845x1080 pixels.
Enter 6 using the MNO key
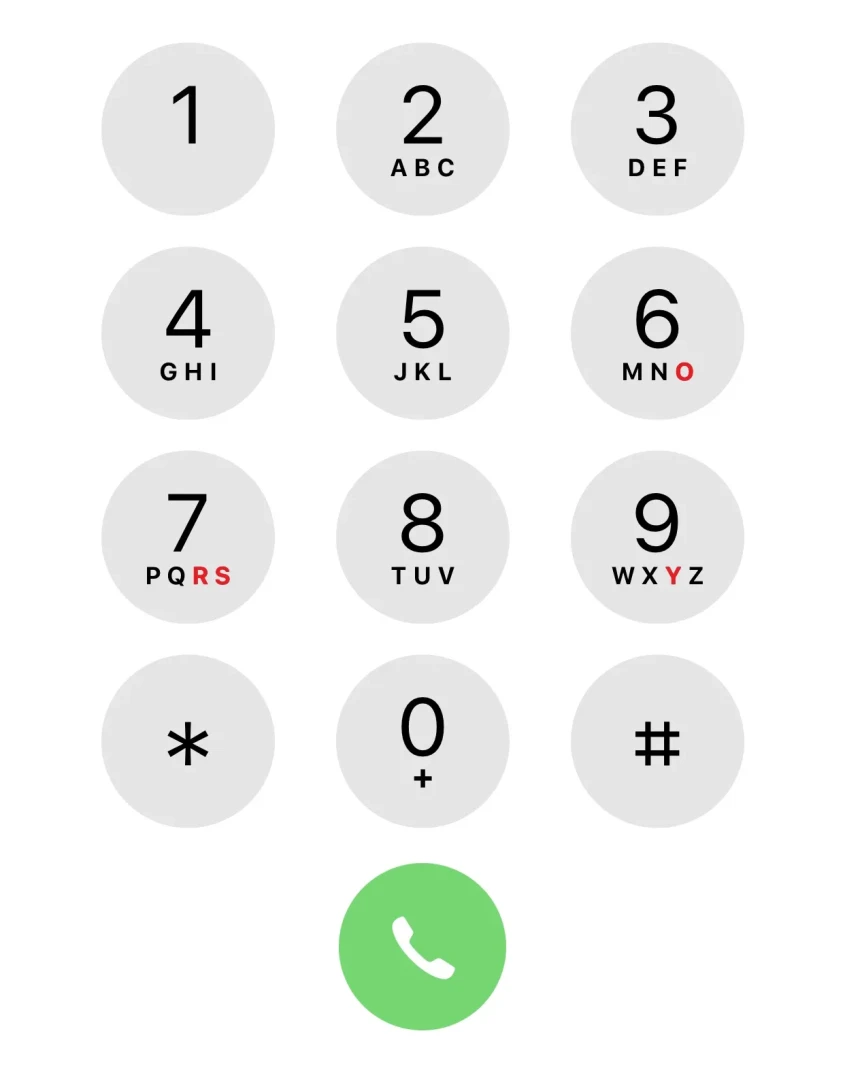tap(657, 333)
